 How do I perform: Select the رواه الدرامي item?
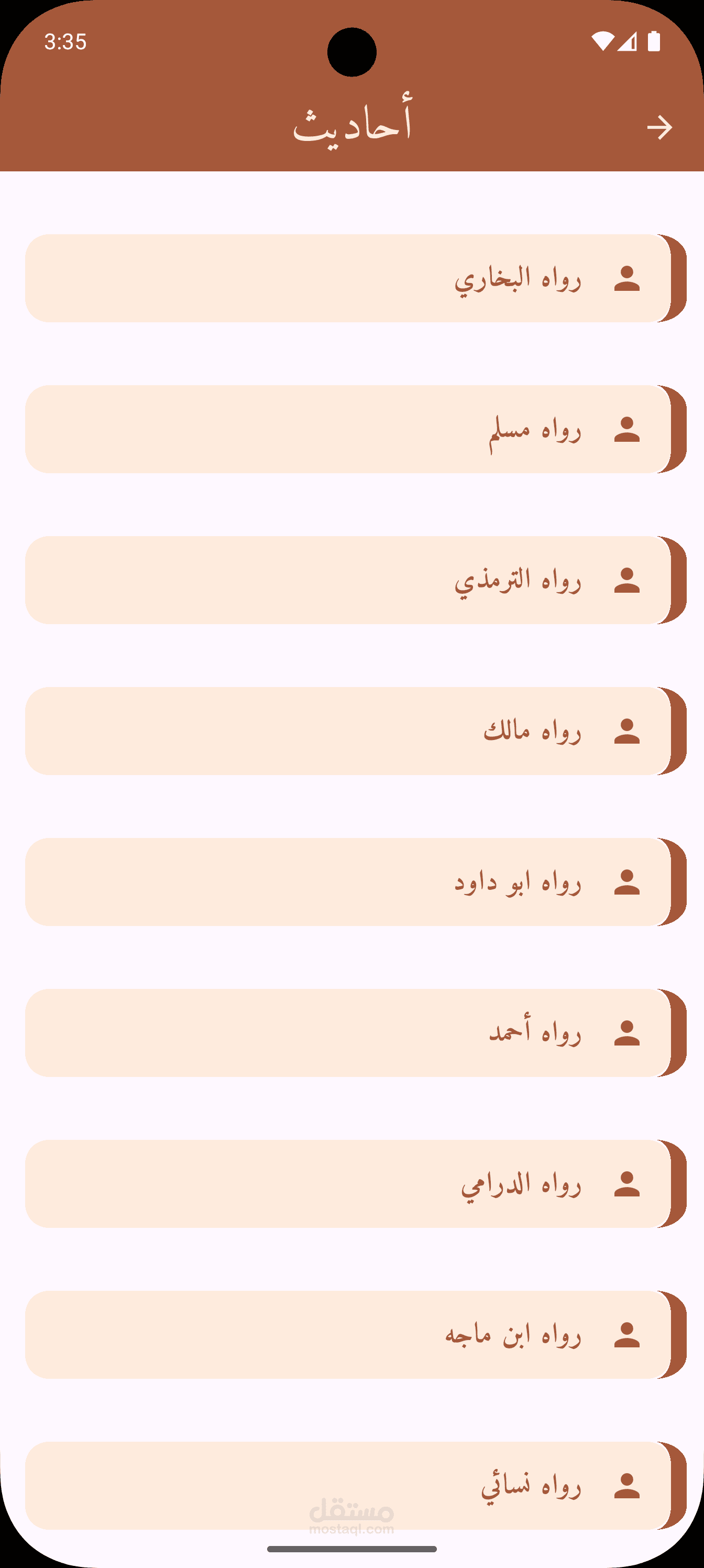[x=355, y=1184]
